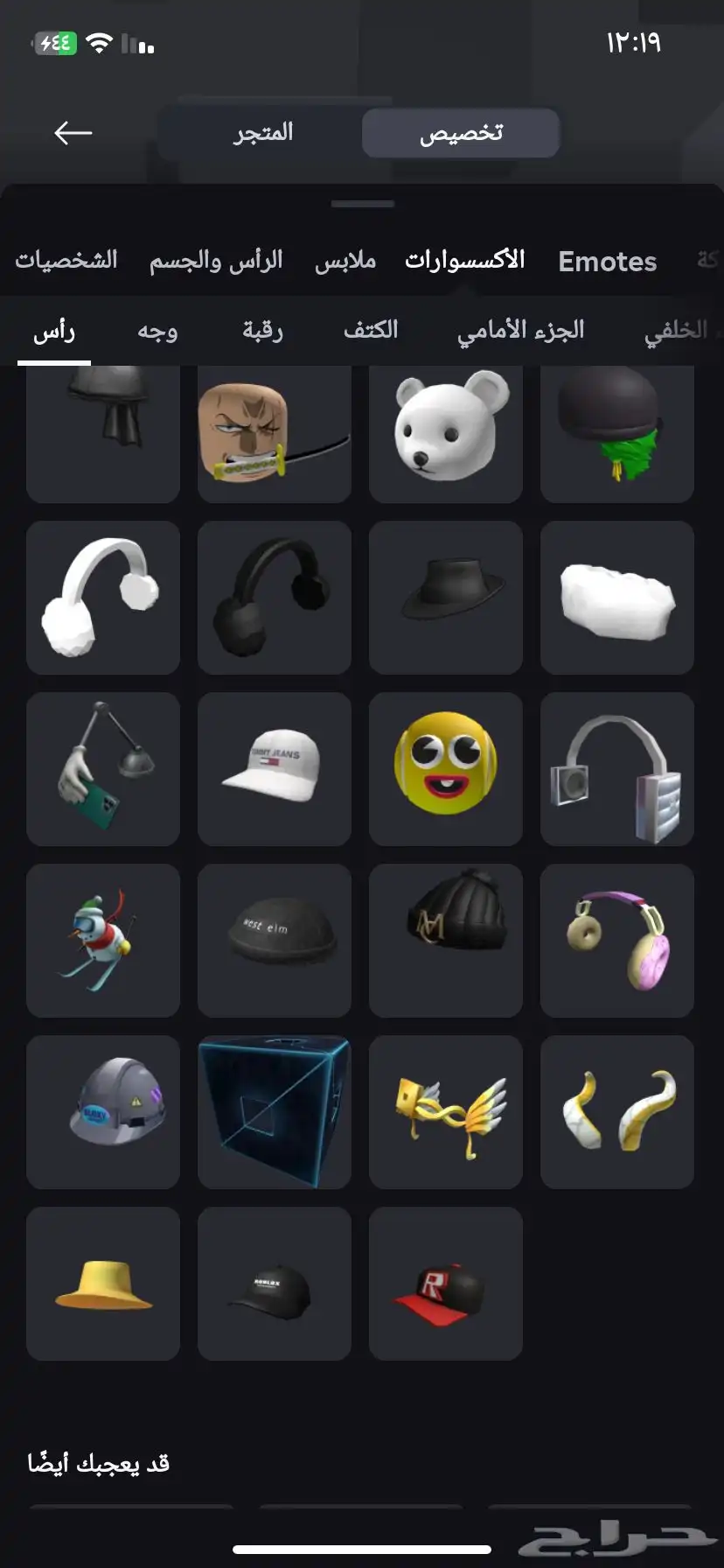The height and width of the screenshot is (1568, 724).
Task: Switch to the المتجر tab
Action: (262, 133)
